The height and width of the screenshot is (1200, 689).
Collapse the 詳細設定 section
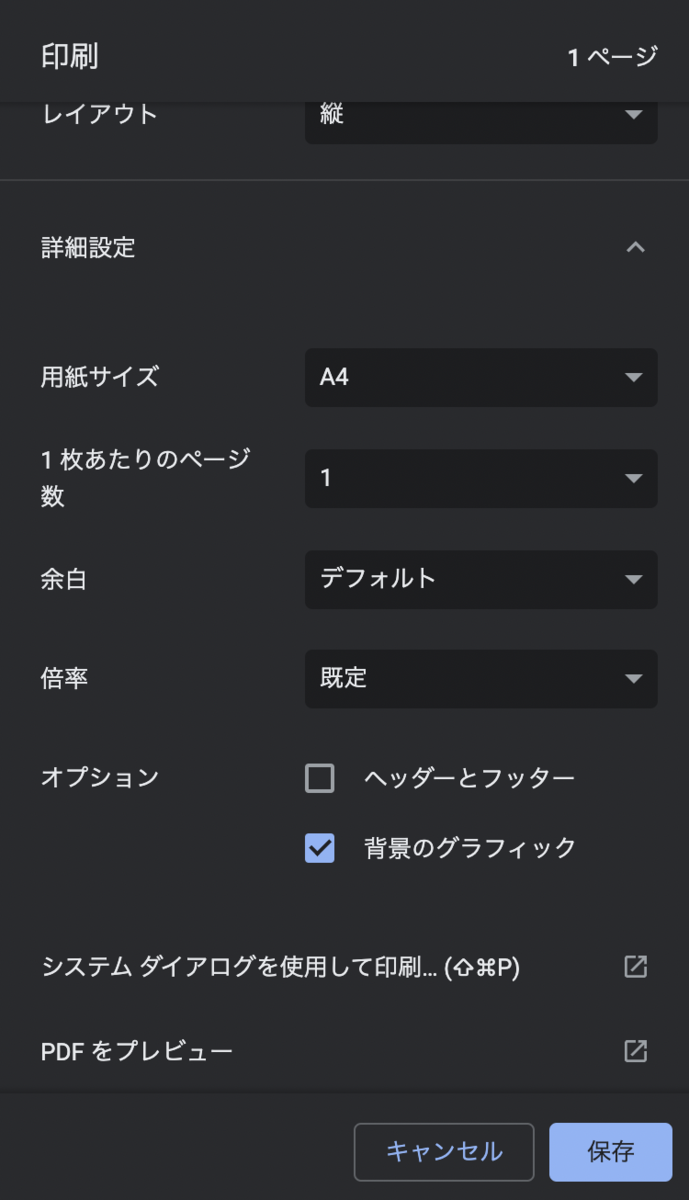tap(635, 247)
